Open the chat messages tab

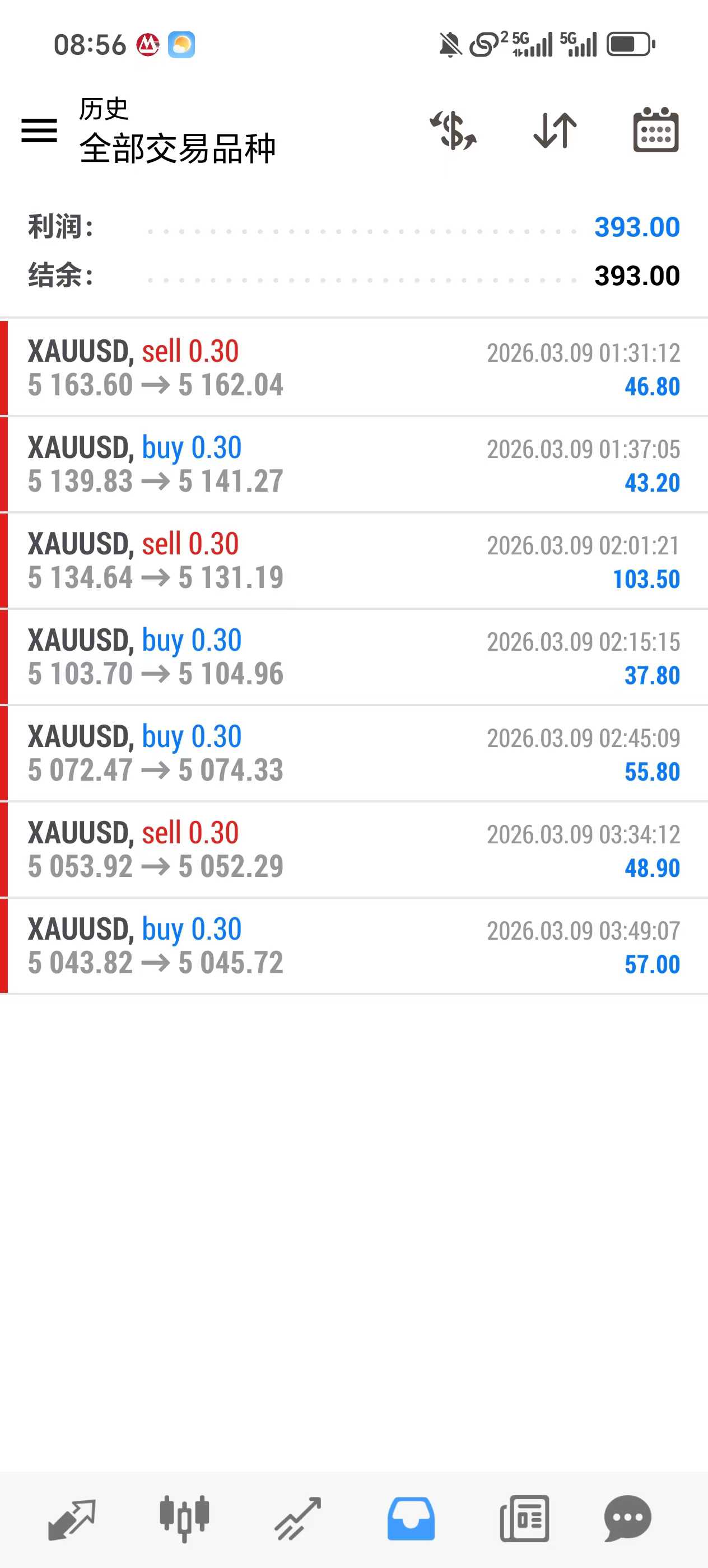[628, 1519]
